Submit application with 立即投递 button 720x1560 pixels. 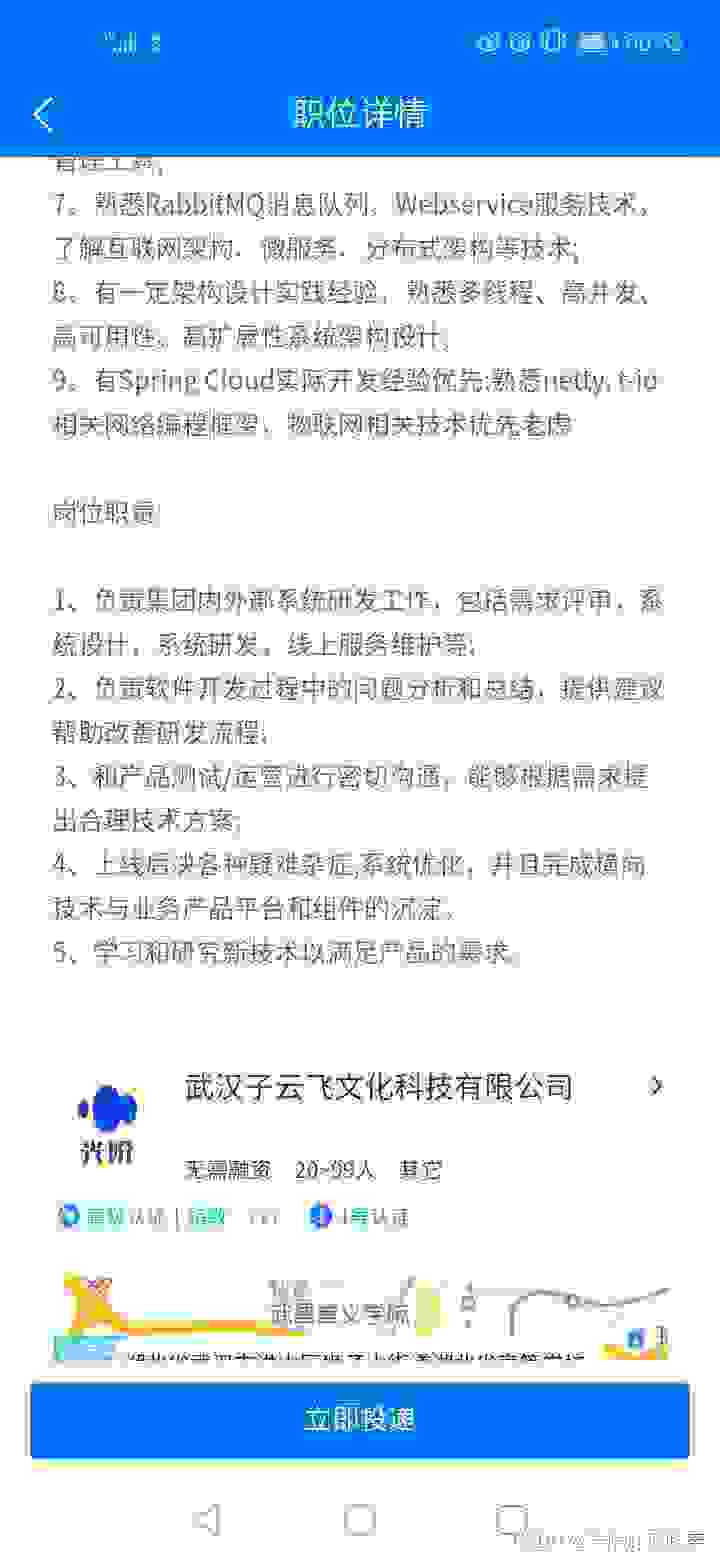click(360, 1420)
